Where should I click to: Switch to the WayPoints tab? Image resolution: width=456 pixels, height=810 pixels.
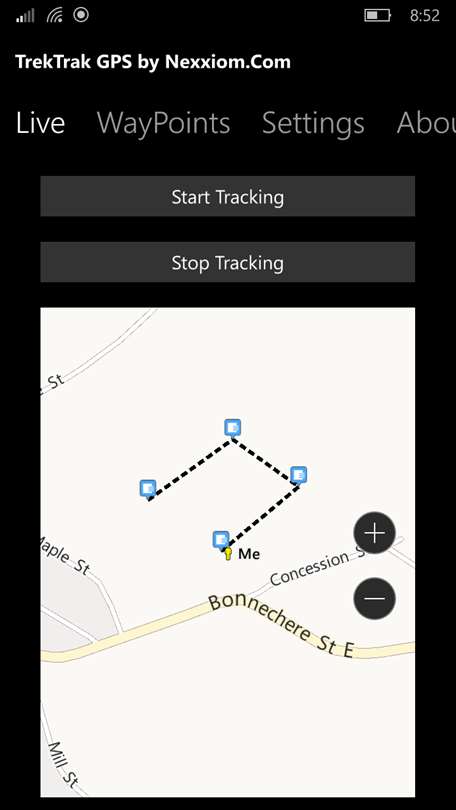pyautogui.click(x=163, y=123)
